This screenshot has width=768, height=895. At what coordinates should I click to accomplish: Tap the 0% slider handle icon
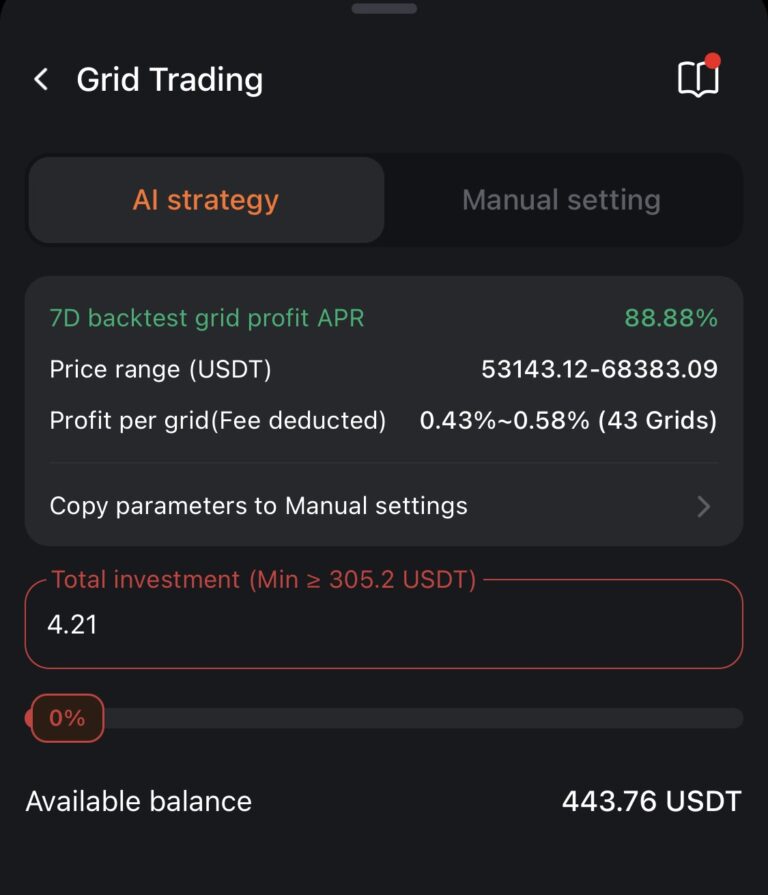click(x=65, y=717)
